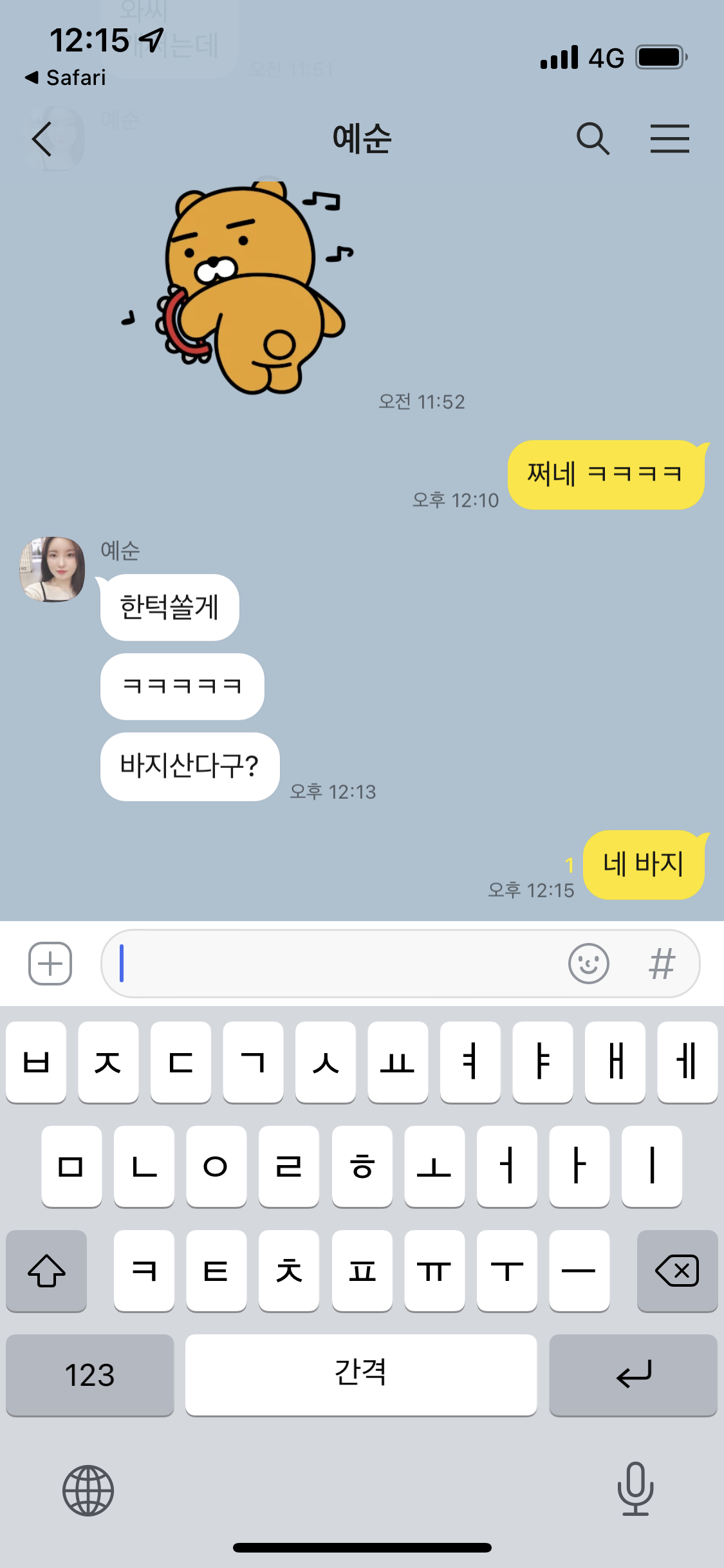This screenshot has height=1568, width=724.
Task: Switch keyboard language with globe icon
Action: pyautogui.click(x=88, y=1490)
